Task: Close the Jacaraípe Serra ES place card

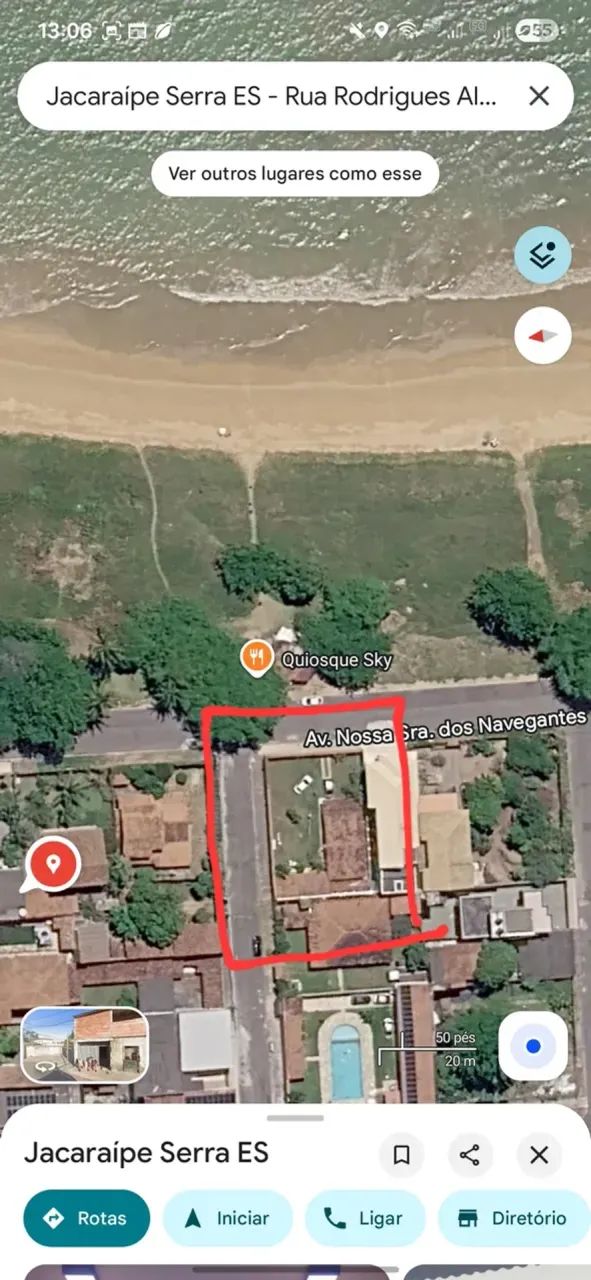Action: pyautogui.click(x=539, y=1155)
